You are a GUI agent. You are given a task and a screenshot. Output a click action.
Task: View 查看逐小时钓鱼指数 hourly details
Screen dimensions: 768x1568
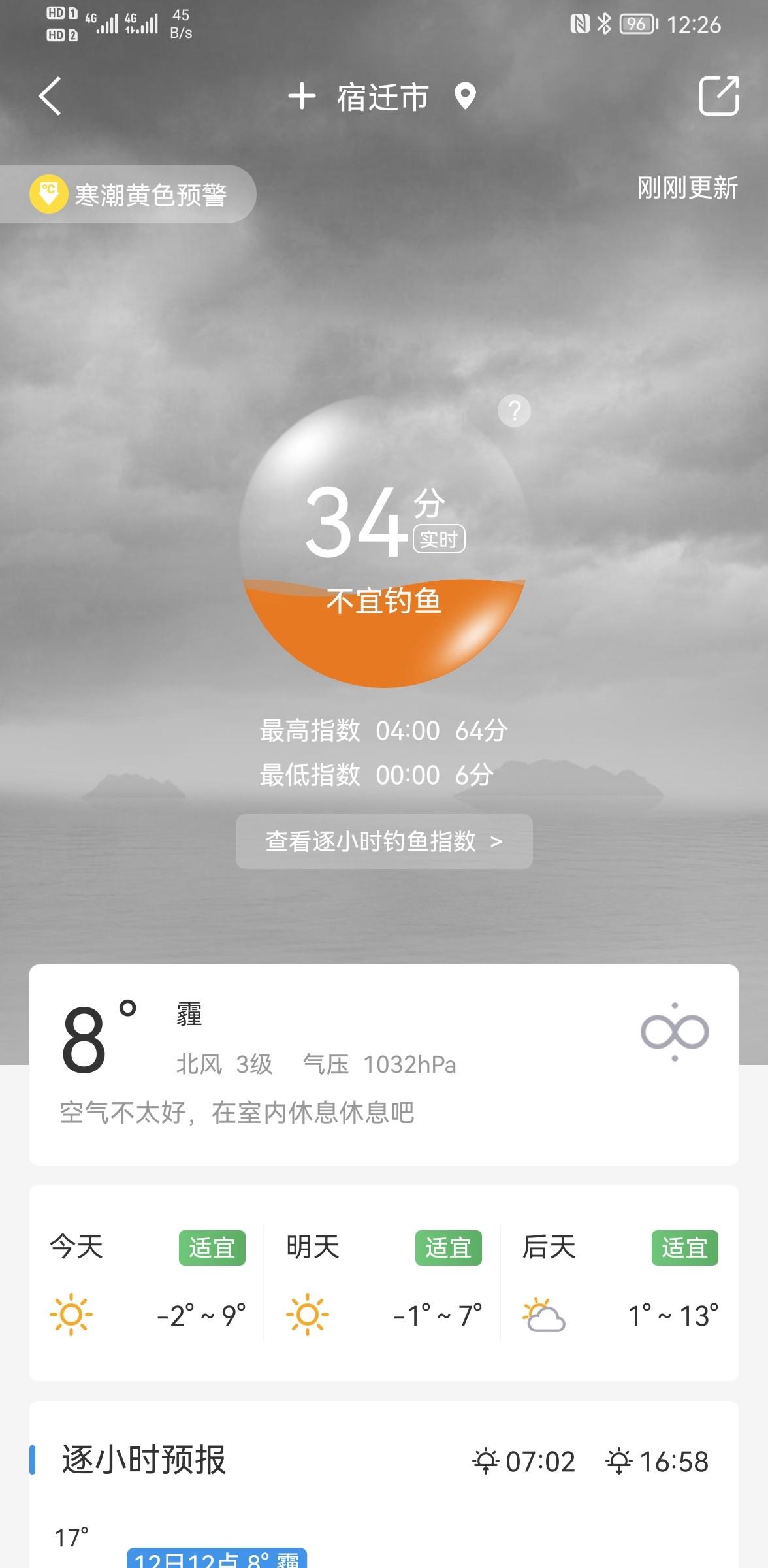click(384, 841)
